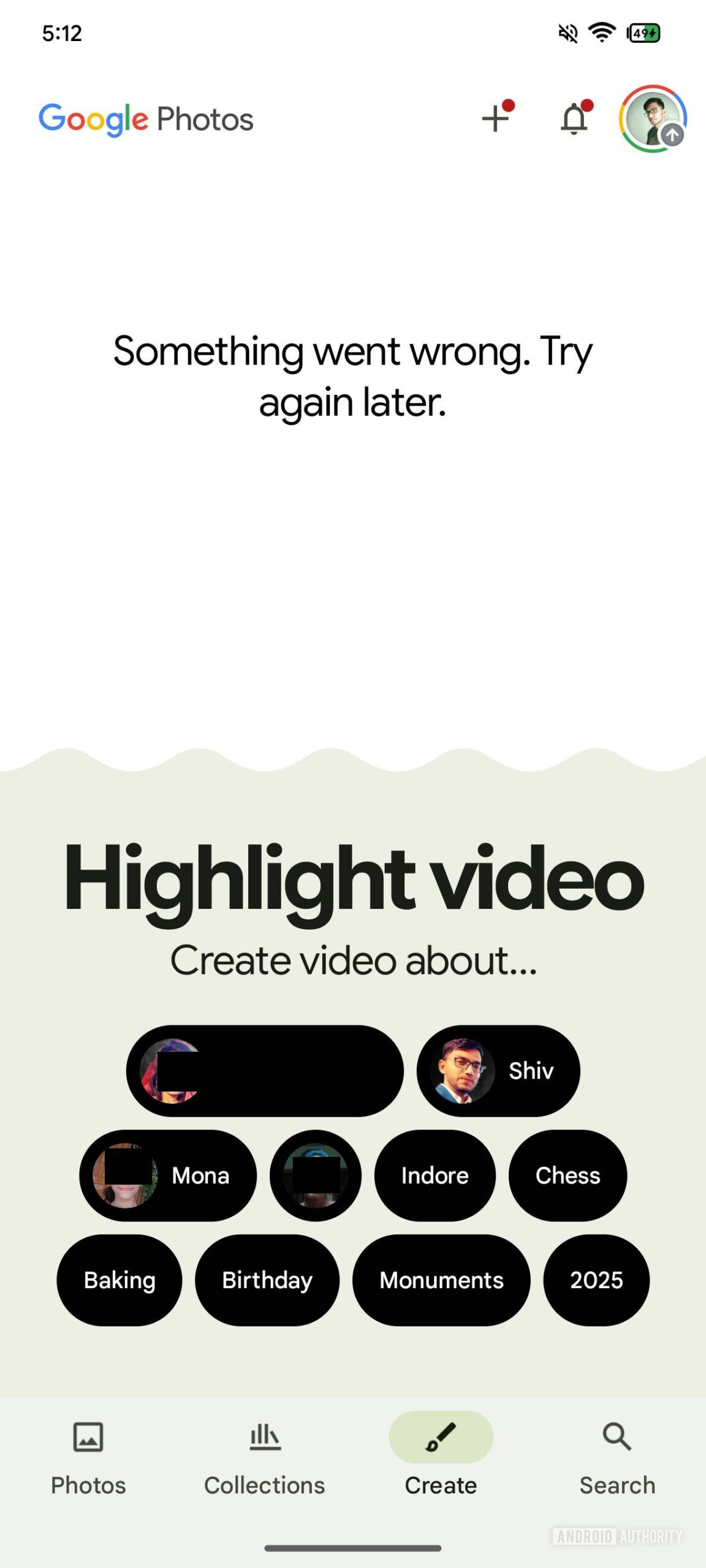The image size is (706, 1568).
Task: Switch to the Photos tab
Action: point(88,1458)
